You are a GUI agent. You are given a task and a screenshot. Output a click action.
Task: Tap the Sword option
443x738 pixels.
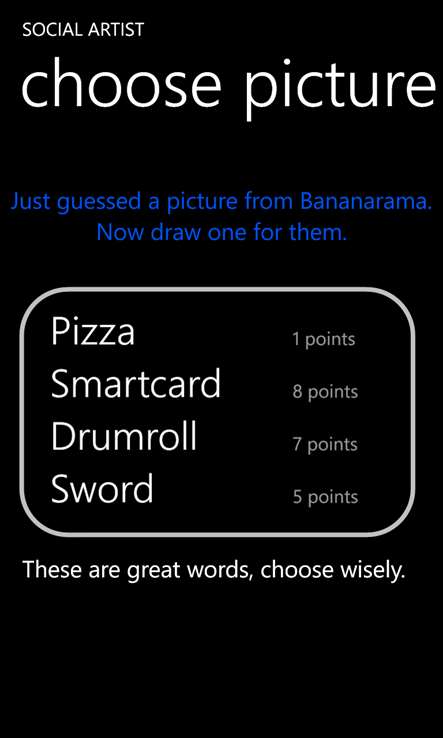coord(204,490)
